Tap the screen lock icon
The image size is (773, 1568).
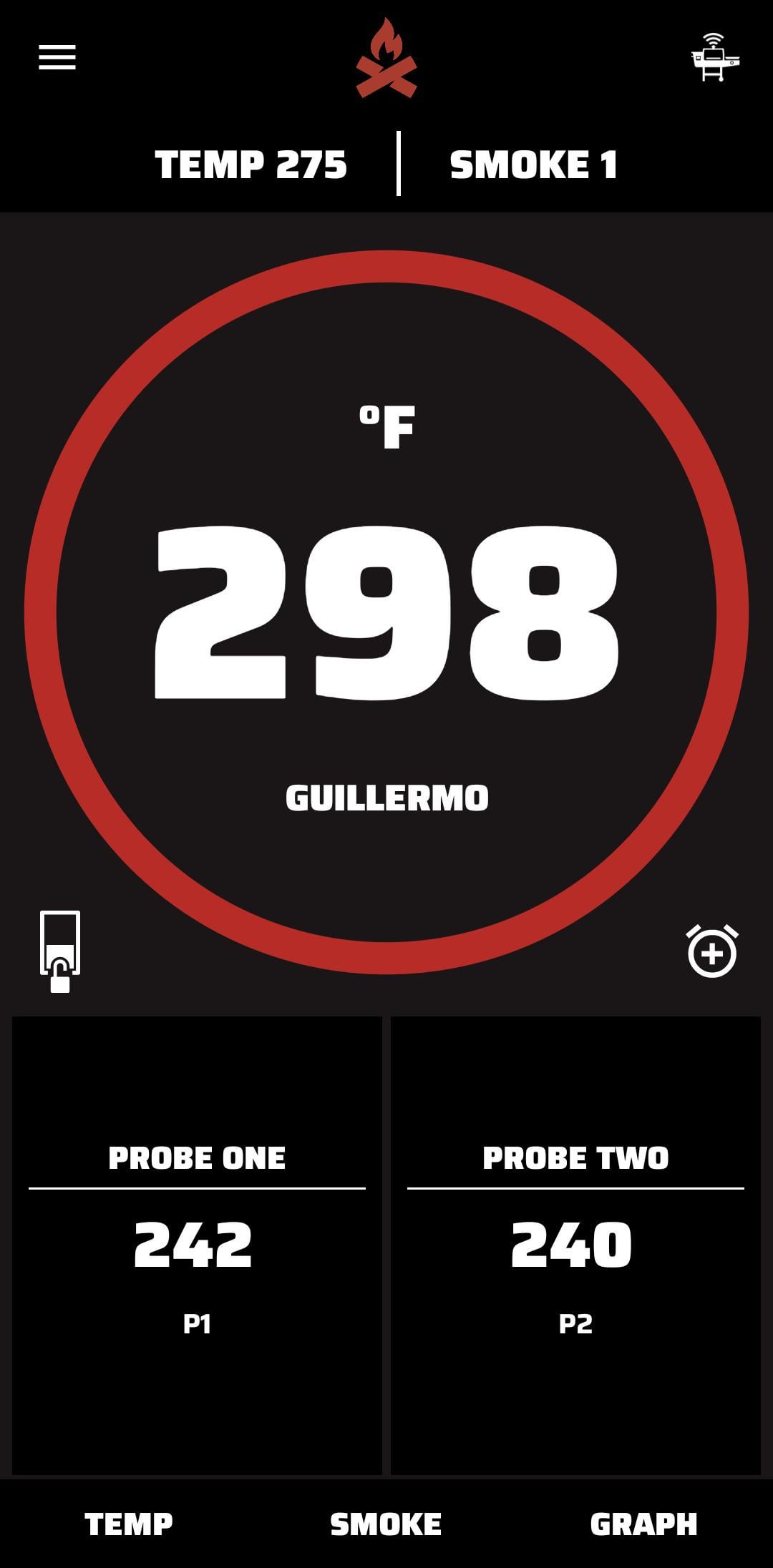pos(60,951)
